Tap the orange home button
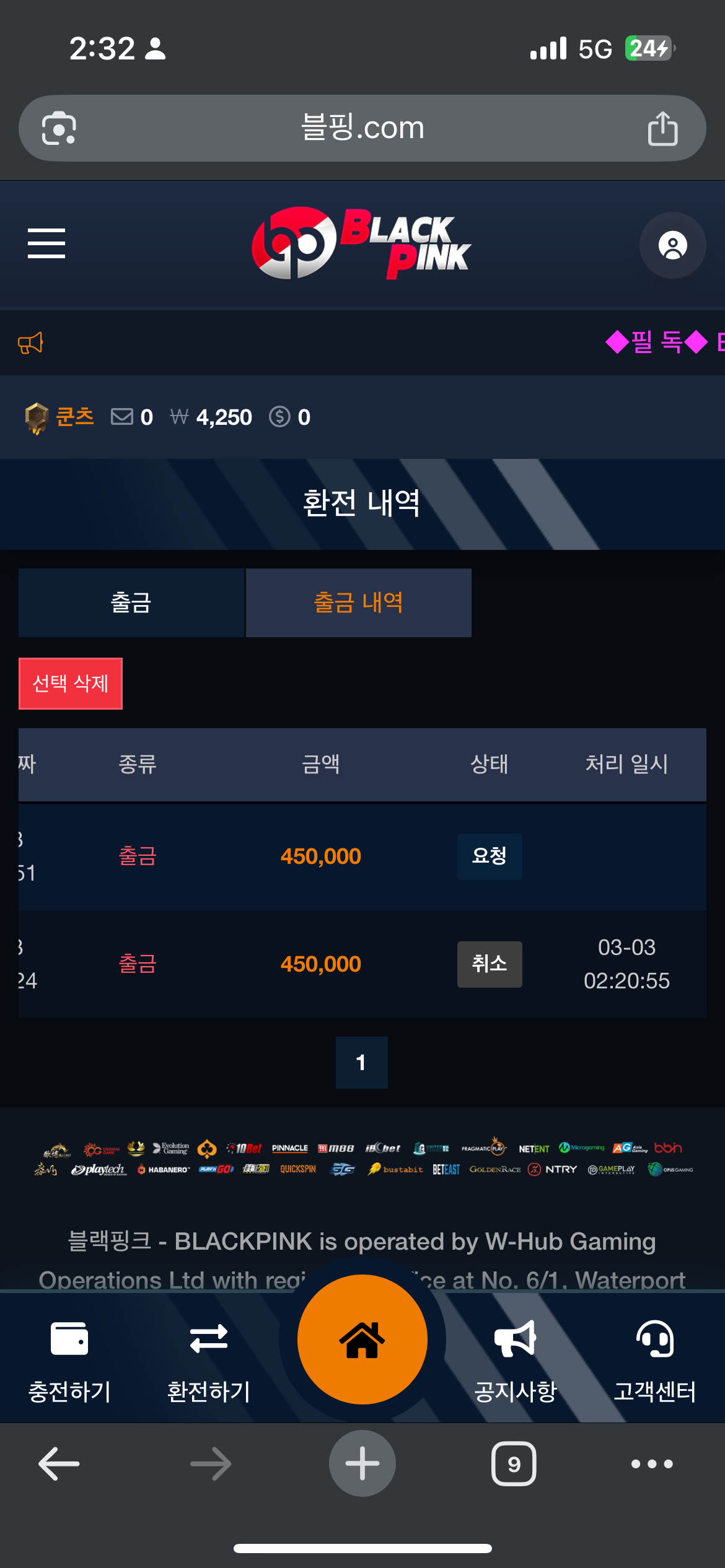This screenshot has height=1568, width=725. pyautogui.click(x=362, y=1339)
